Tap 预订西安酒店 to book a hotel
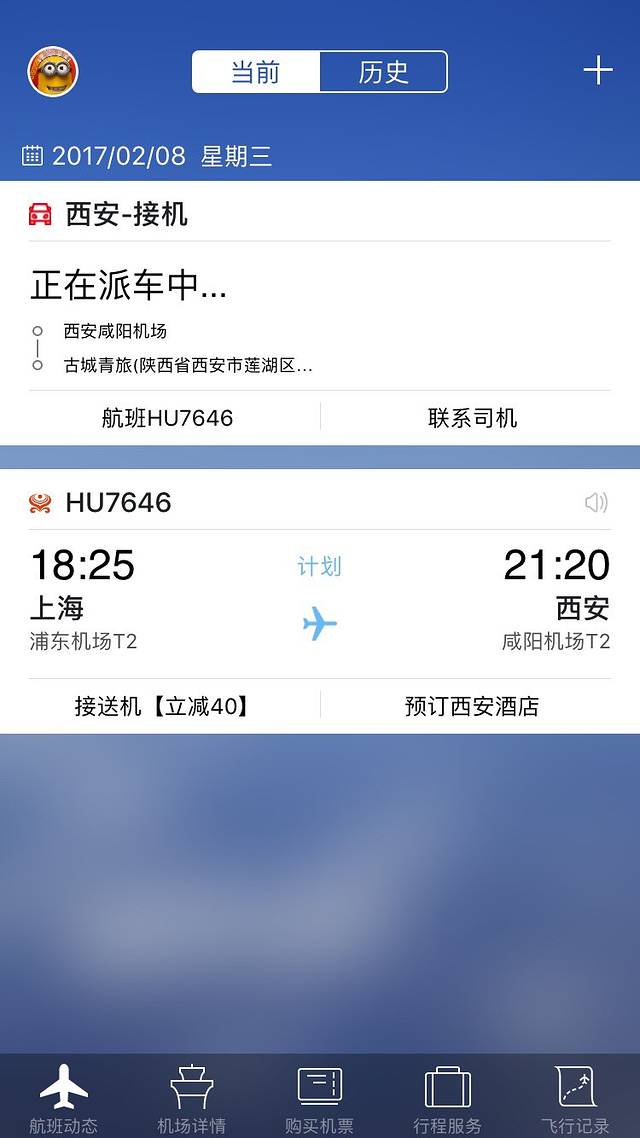Screen dimensions: 640x1138 (x=472, y=707)
